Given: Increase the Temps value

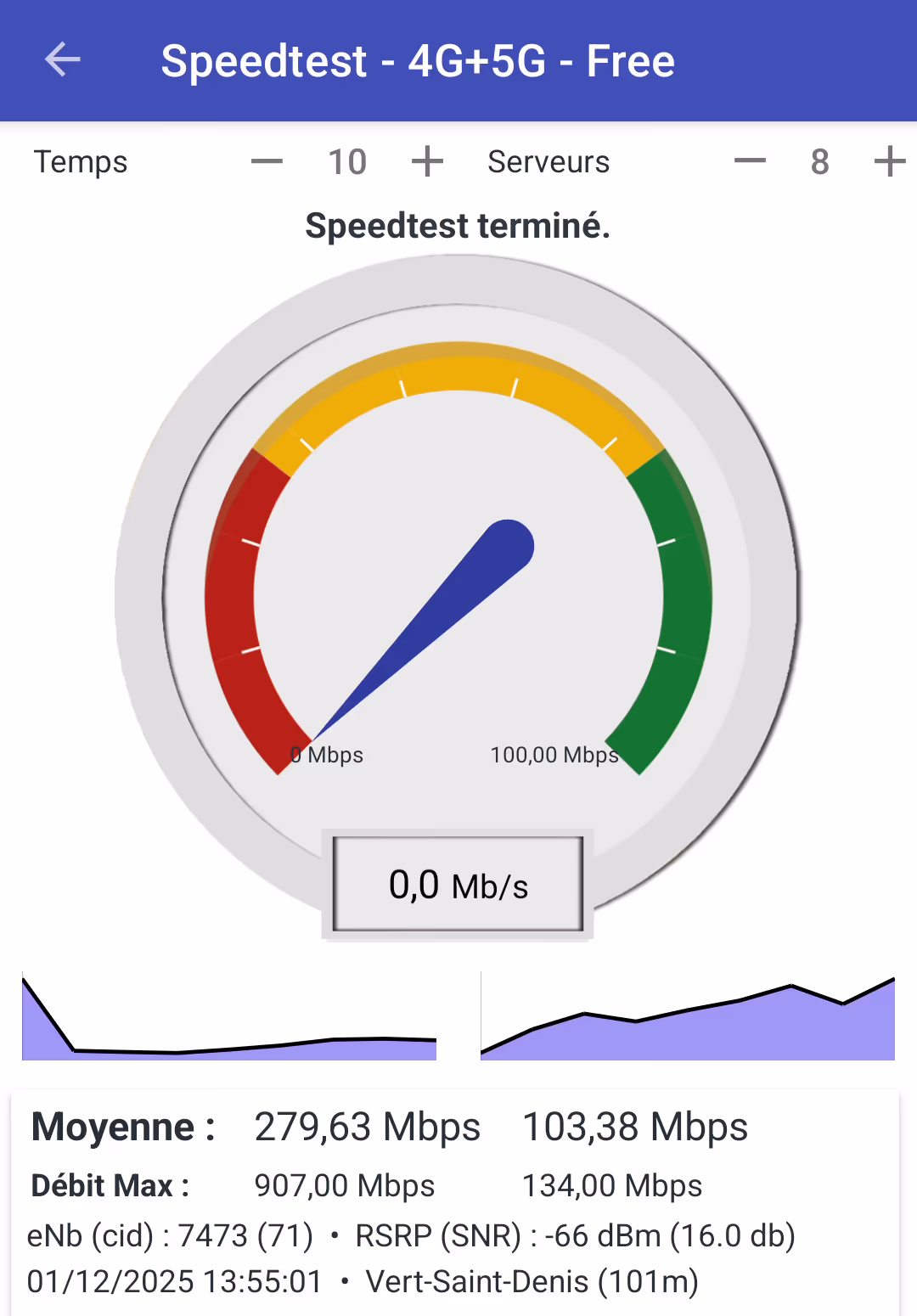Looking at the screenshot, I should pyautogui.click(x=427, y=161).
